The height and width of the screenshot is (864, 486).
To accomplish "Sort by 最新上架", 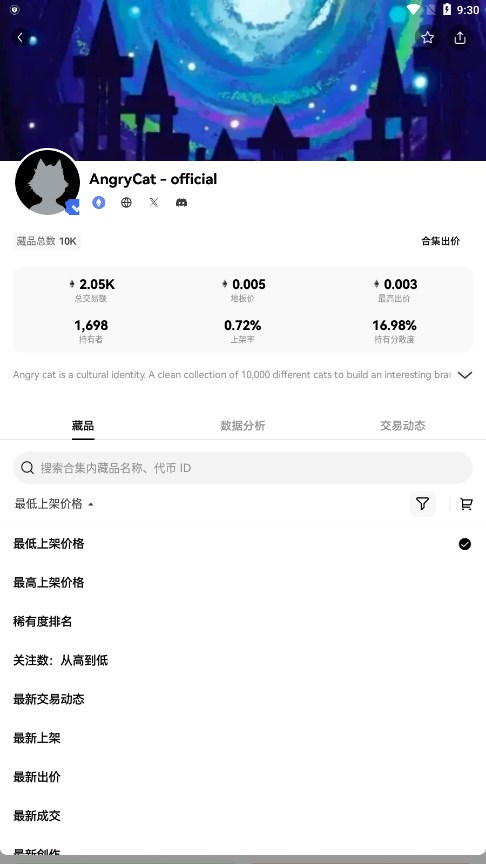I will 243,738.
